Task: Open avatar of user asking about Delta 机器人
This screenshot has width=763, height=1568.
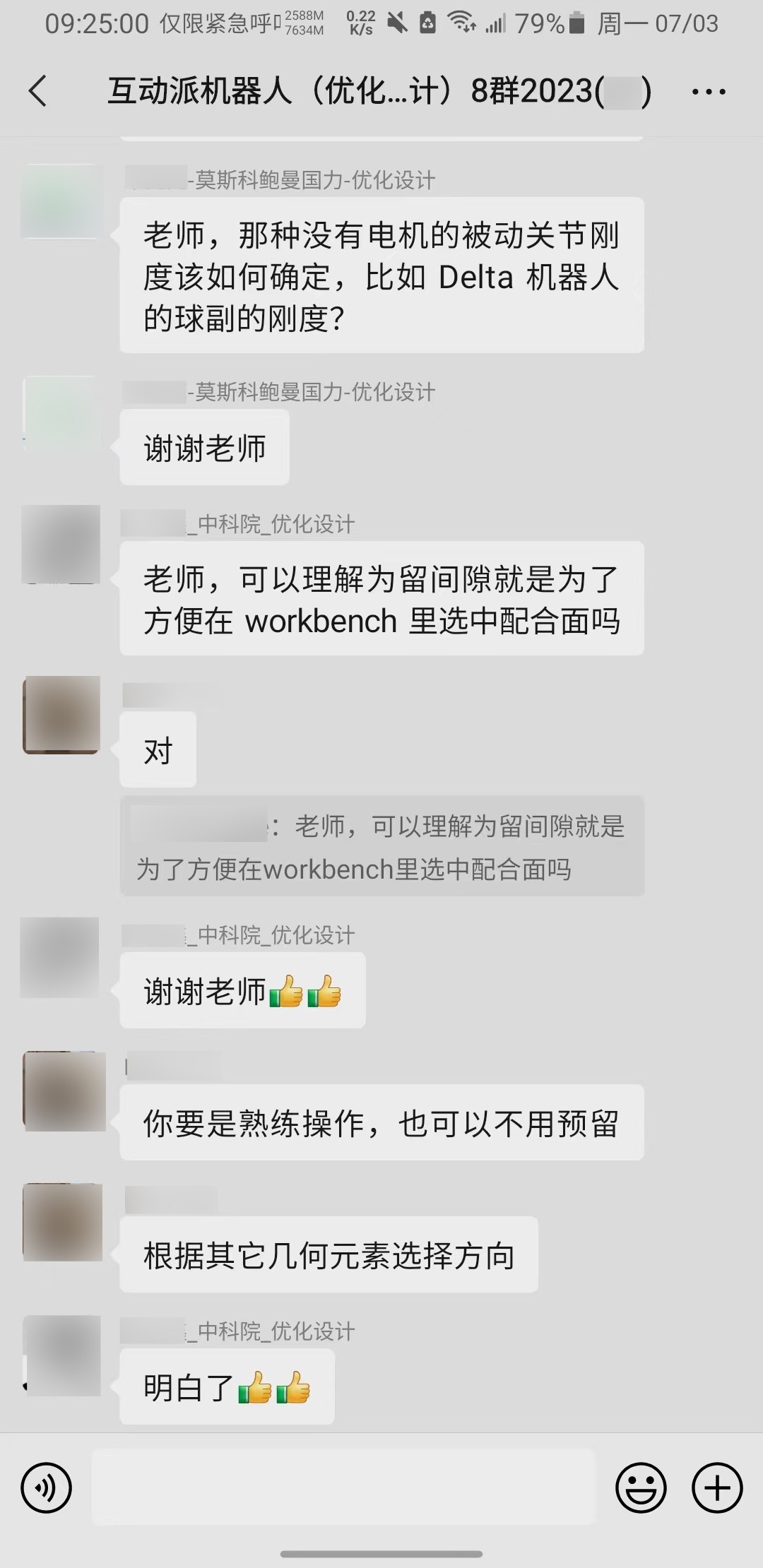Action: click(61, 202)
